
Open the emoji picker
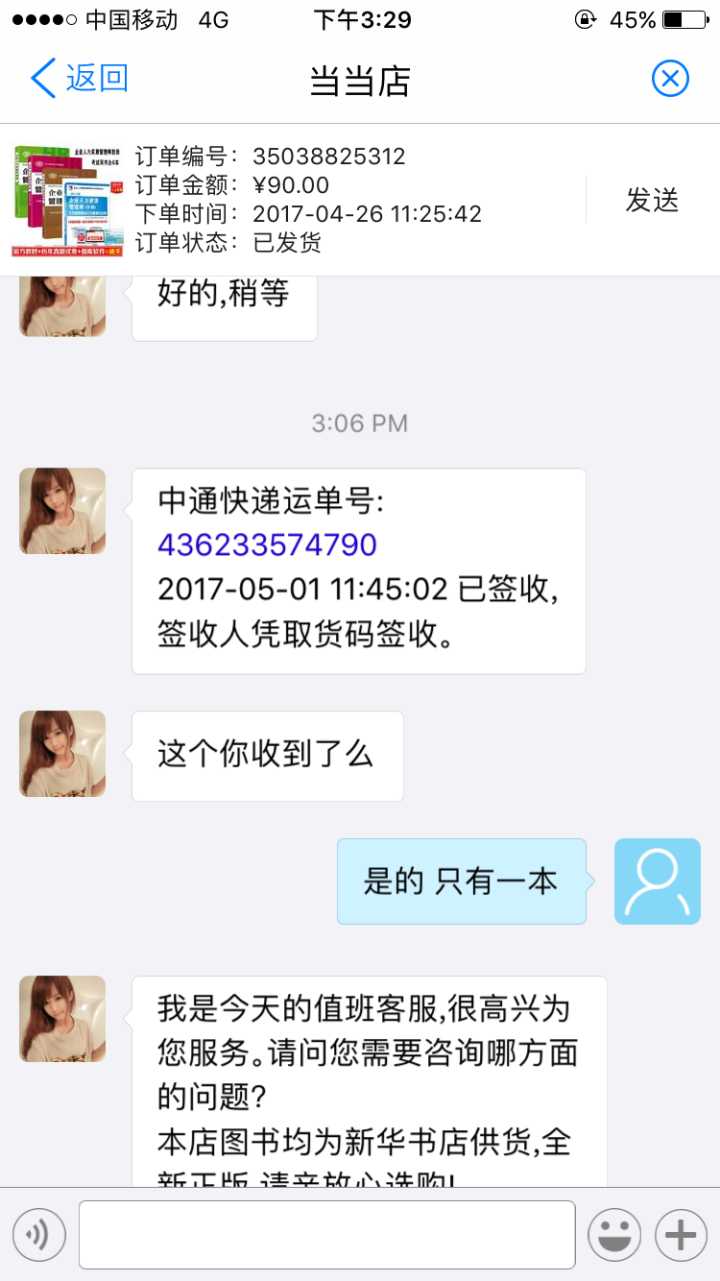tap(614, 1235)
